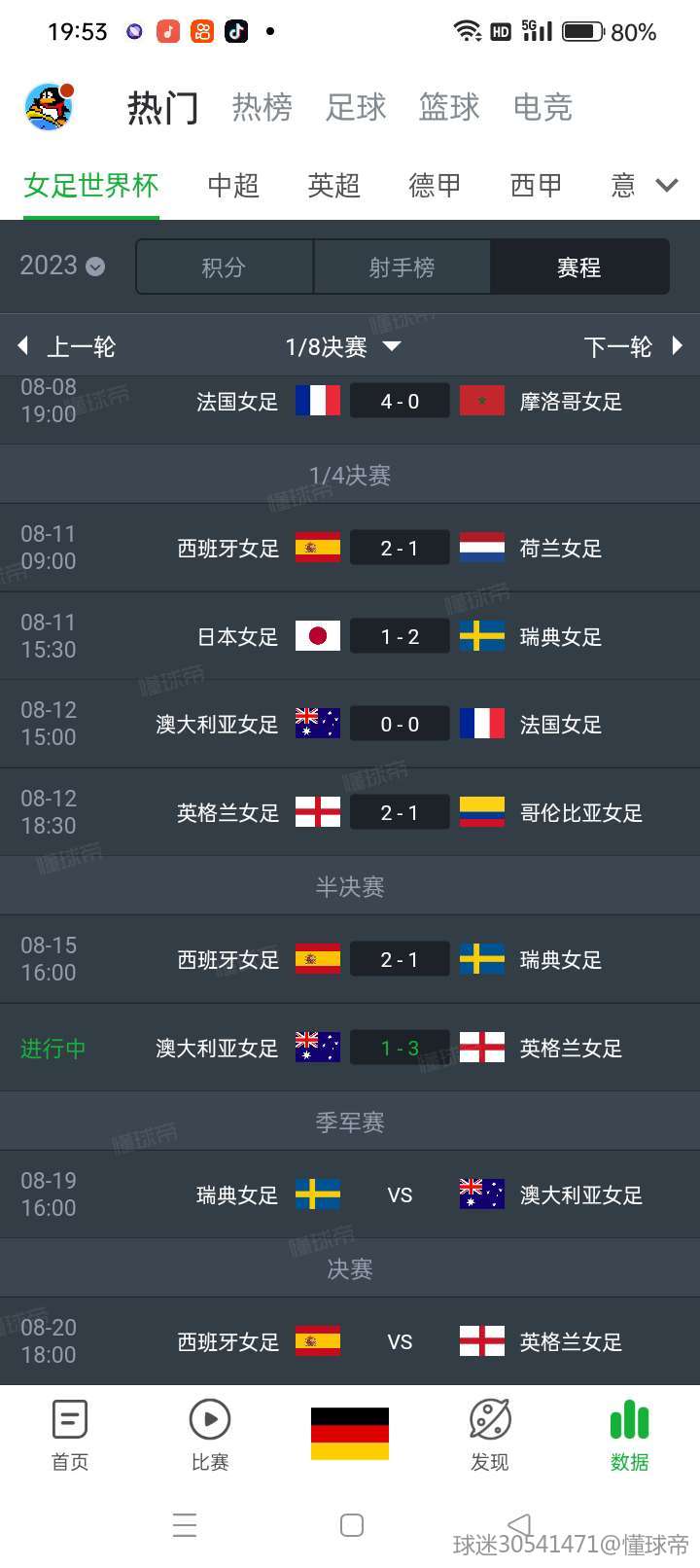This screenshot has width=700, height=1568.
Task: Go to the next round 下一轮
Action: point(632,346)
